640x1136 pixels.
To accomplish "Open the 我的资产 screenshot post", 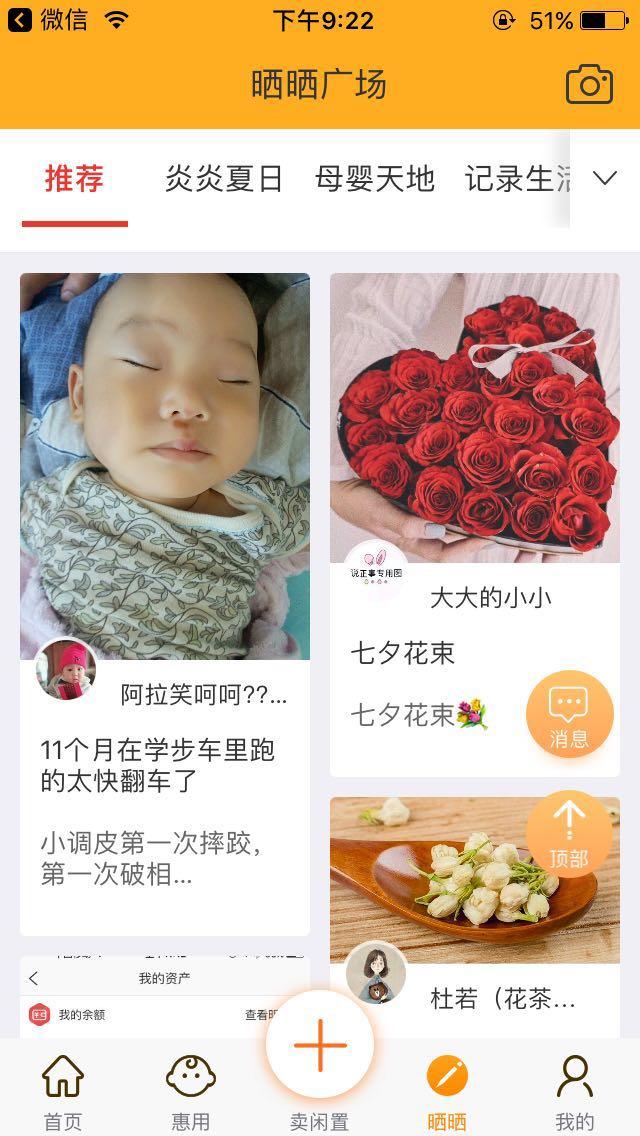I will tap(165, 997).
